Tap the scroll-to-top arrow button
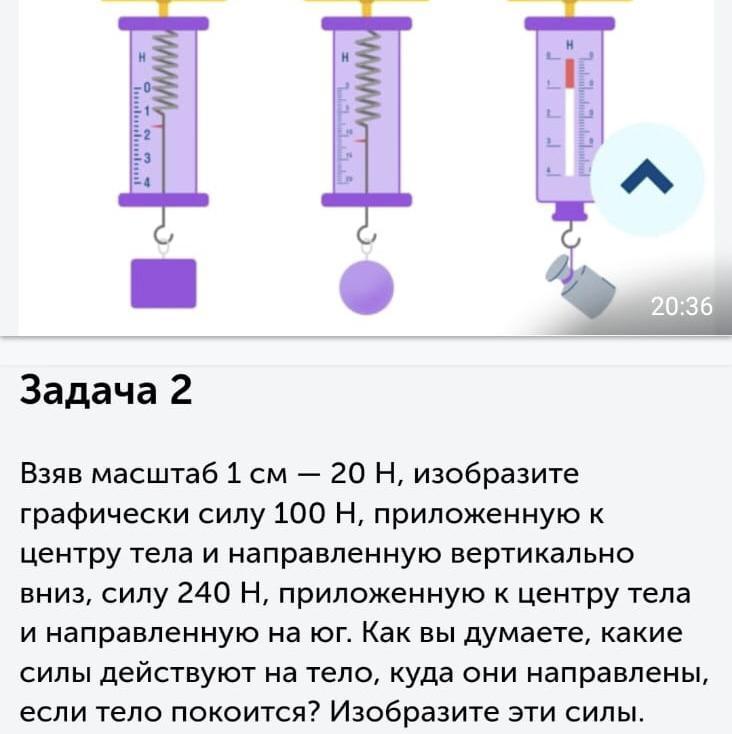Image resolution: width=732 pixels, height=734 pixels. coord(648,180)
